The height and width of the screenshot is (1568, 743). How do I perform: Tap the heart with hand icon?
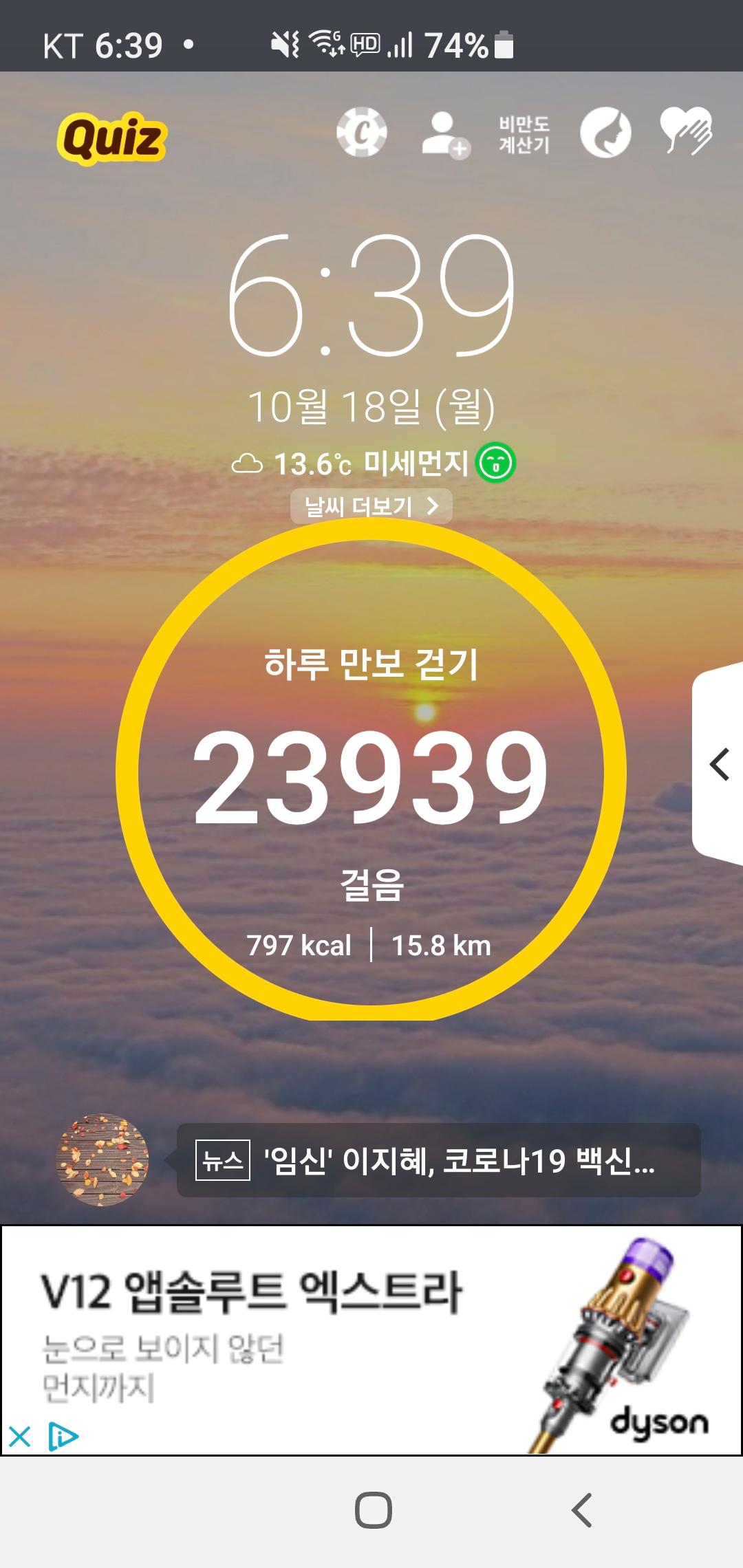coord(686,131)
